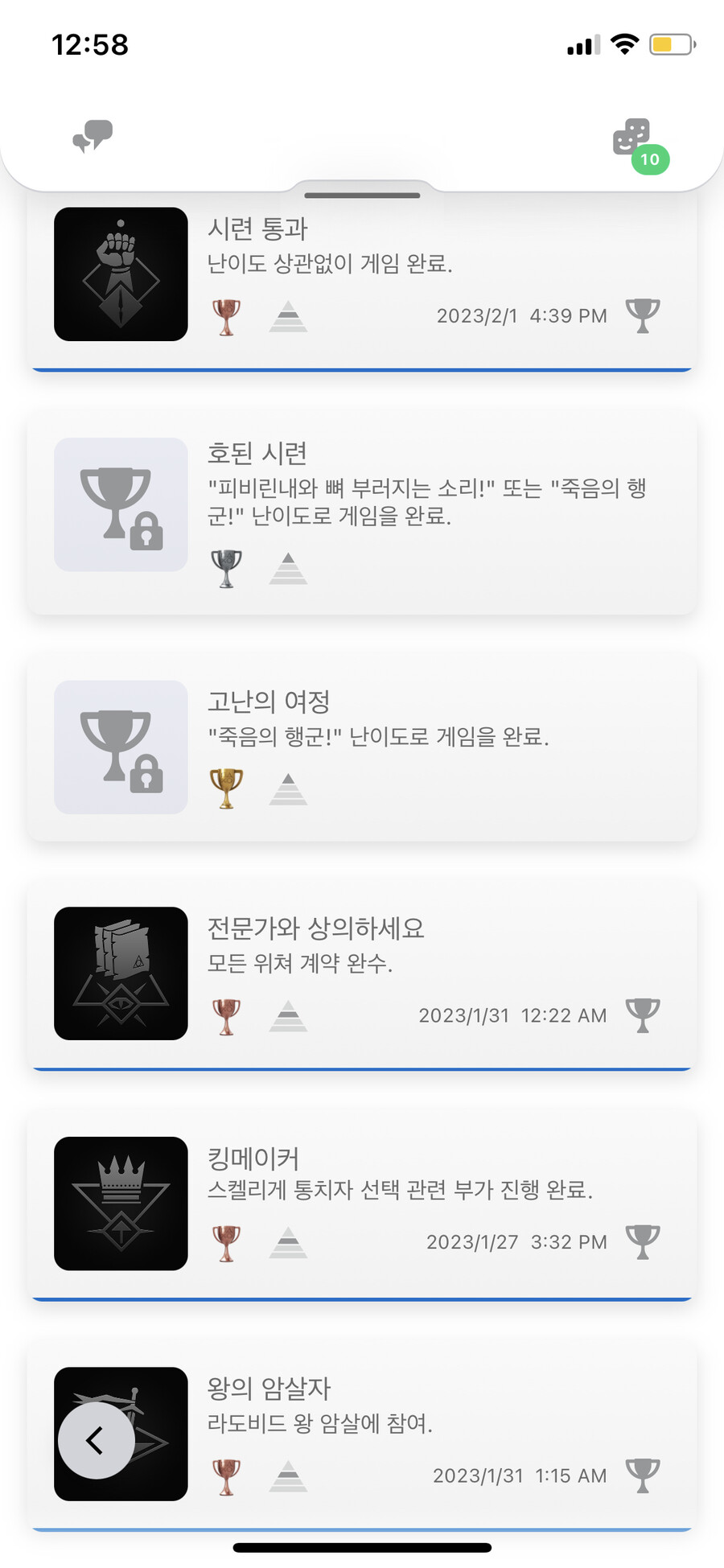
Task: Open the 전문가와 상의하세요 trophy details
Action: (362, 973)
